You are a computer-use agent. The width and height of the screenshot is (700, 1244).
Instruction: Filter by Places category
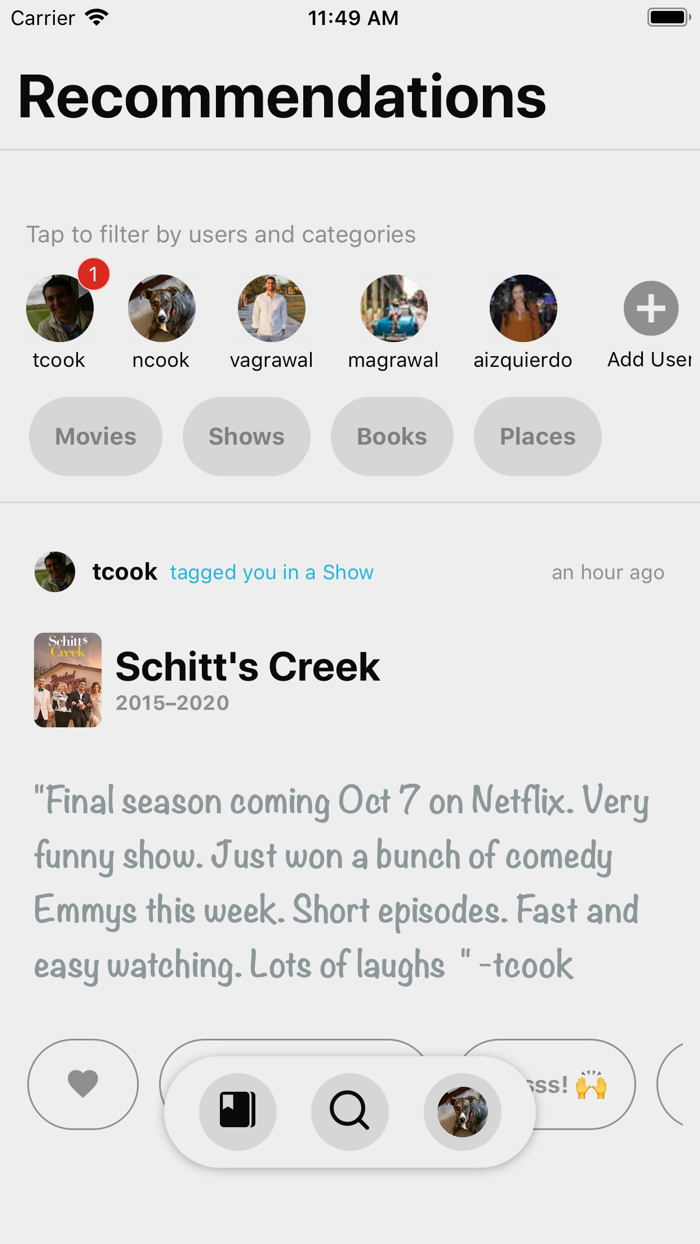click(x=538, y=436)
